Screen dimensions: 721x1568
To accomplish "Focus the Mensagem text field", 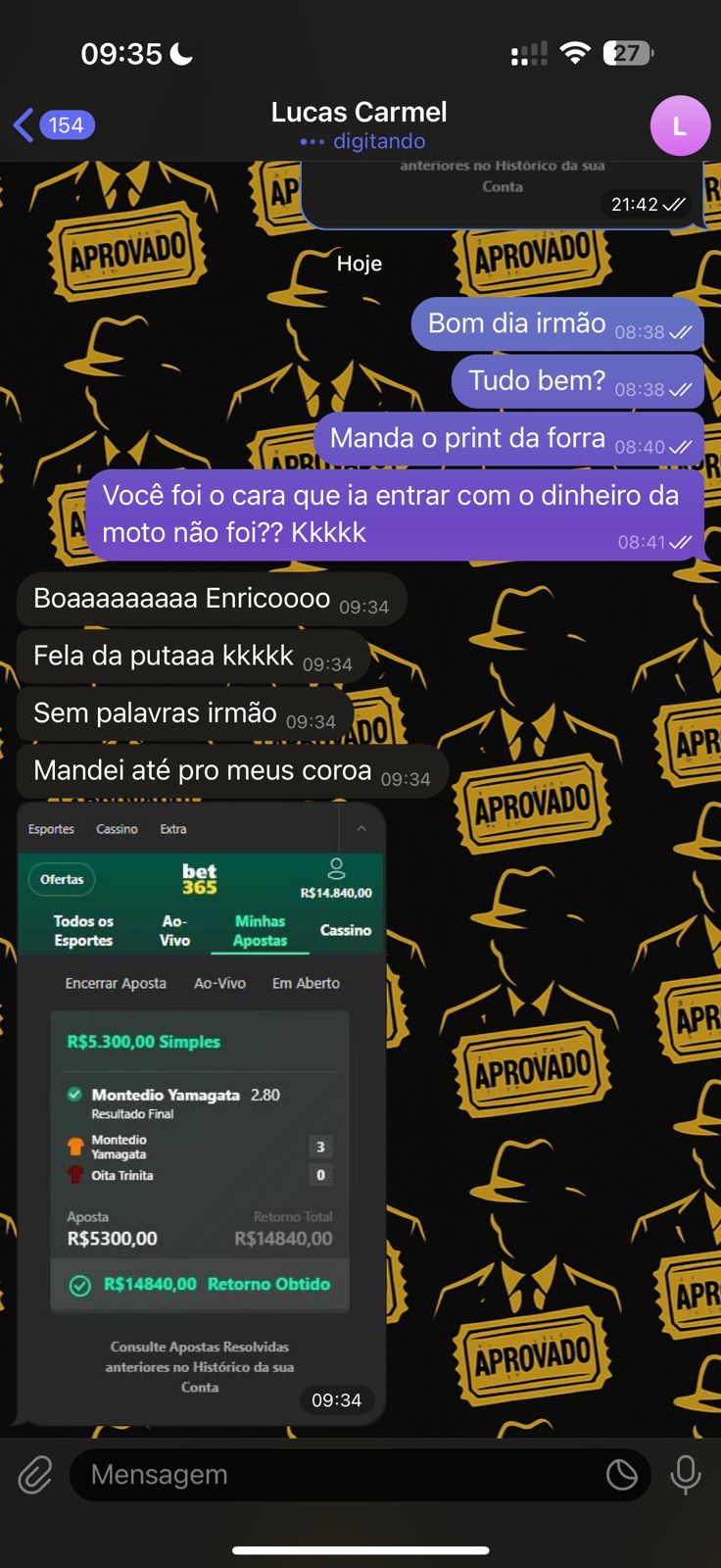I will pos(333,1474).
